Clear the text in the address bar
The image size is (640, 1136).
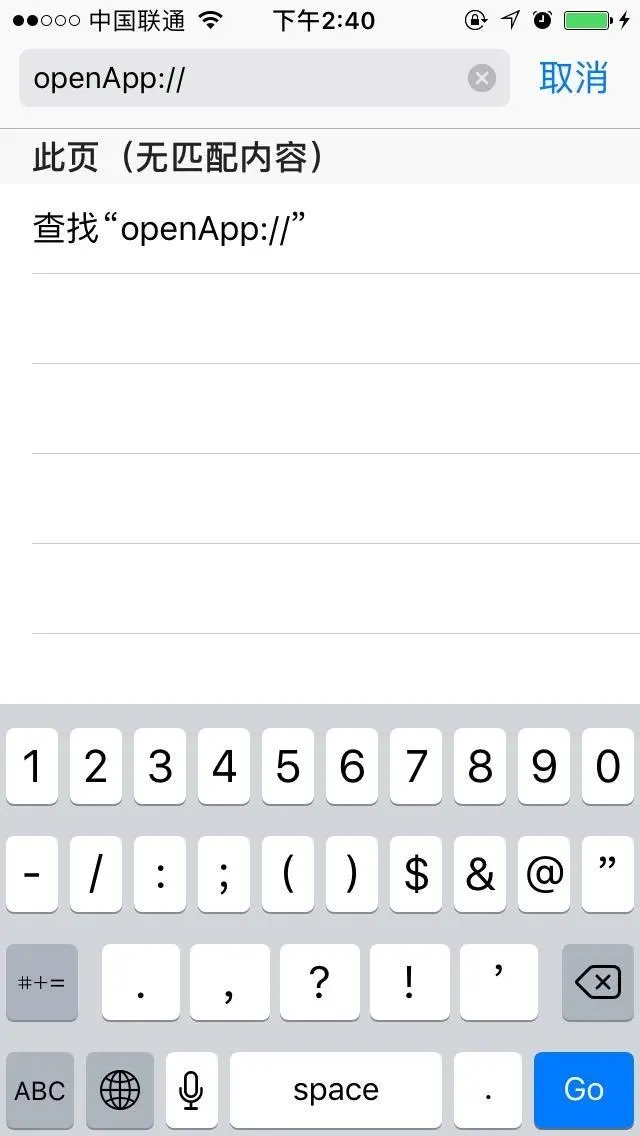(x=482, y=78)
